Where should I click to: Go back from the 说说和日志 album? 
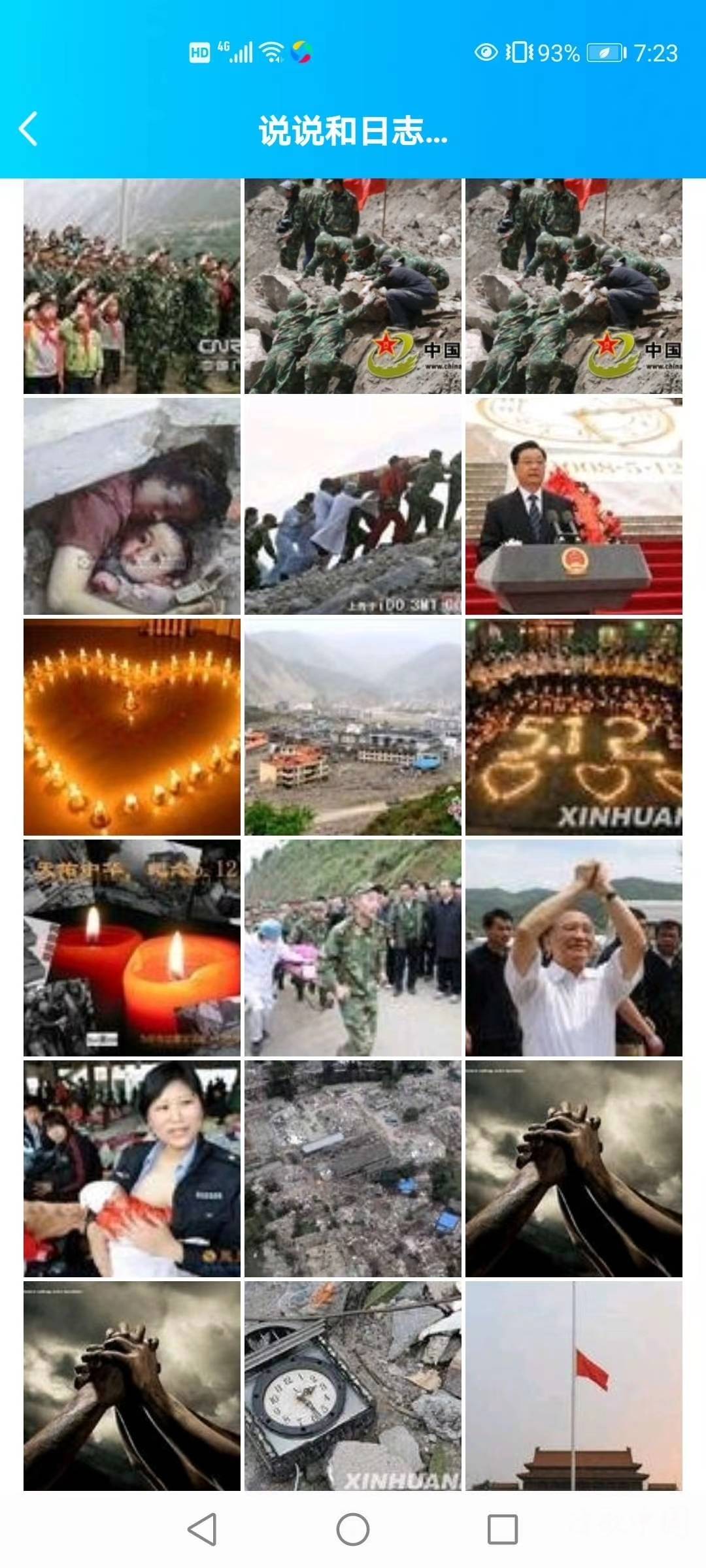[x=29, y=129]
